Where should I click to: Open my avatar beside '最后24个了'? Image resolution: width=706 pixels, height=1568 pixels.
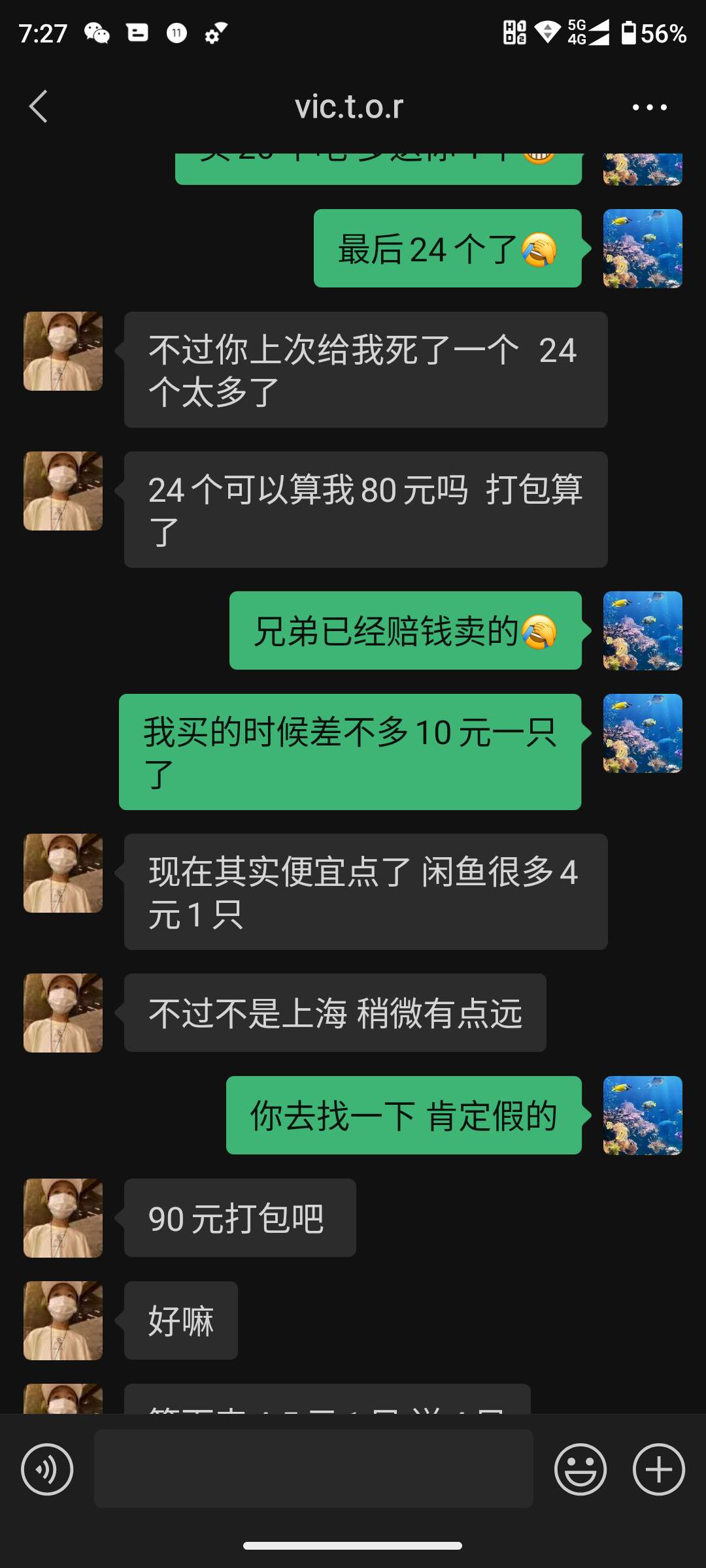[x=642, y=248]
